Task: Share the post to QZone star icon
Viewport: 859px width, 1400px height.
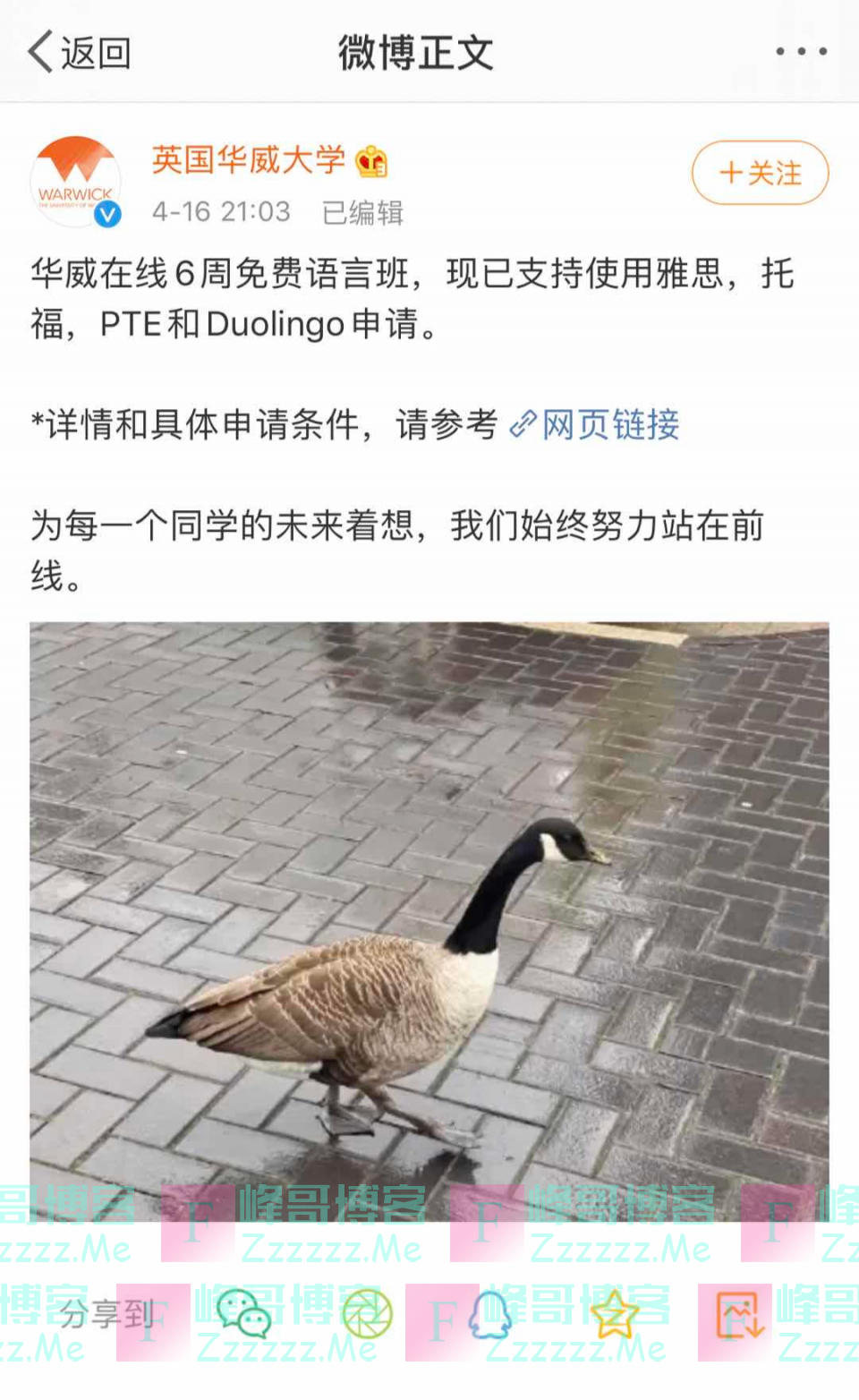Action: point(614,1314)
